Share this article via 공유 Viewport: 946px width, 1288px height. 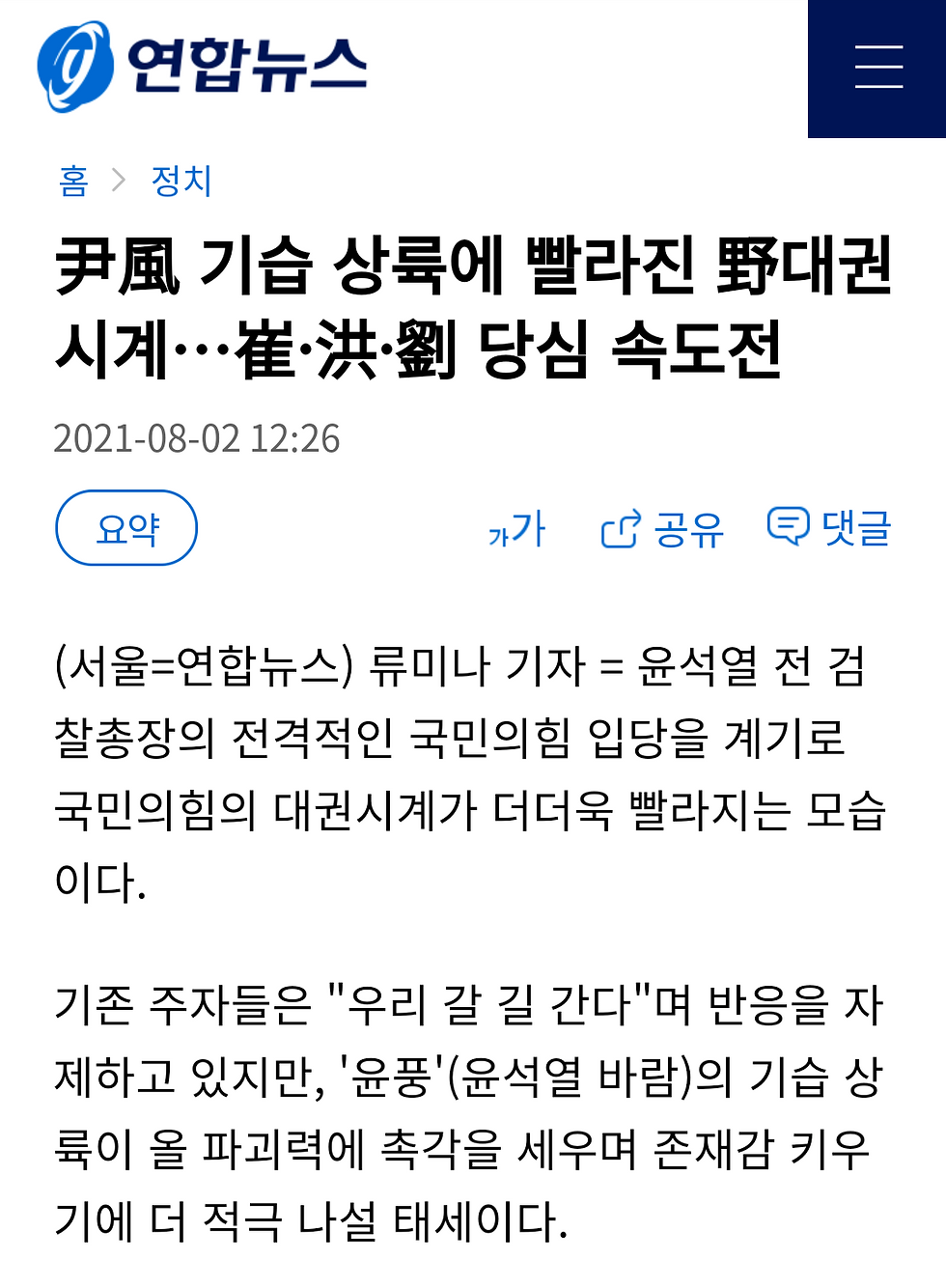[662, 529]
